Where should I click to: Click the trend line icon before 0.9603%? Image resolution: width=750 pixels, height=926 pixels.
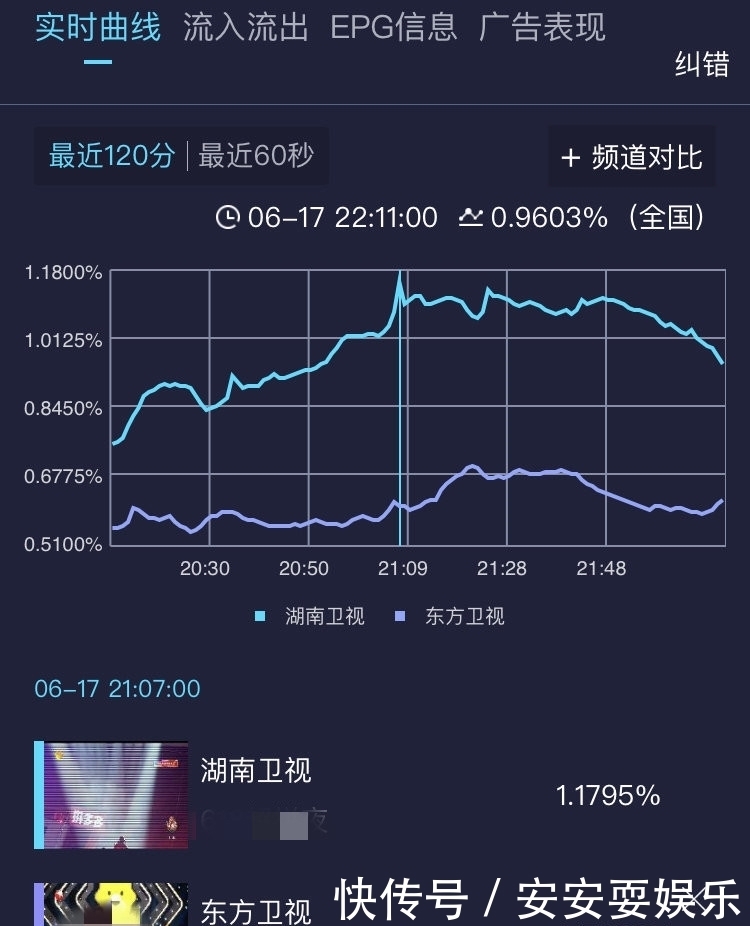pyautogui.click(x=472, y=217)
